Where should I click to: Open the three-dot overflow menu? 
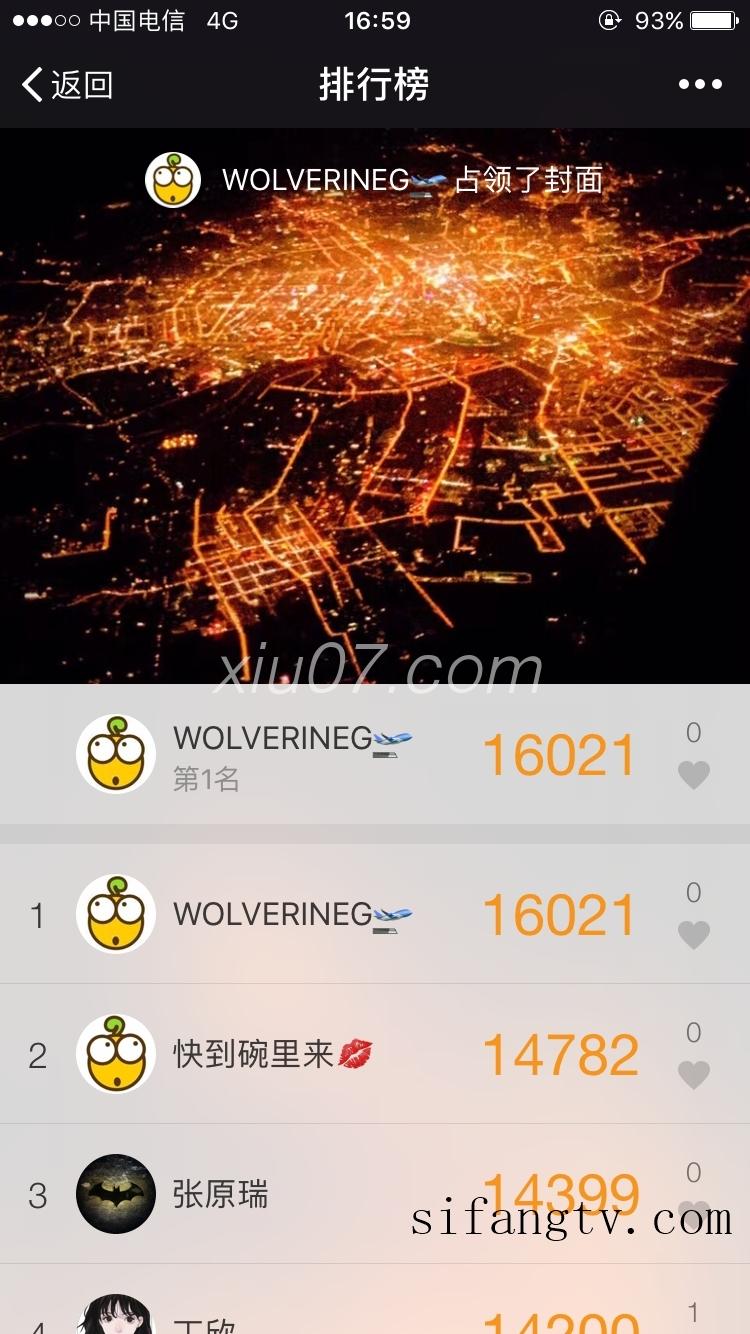tap(700, 85)
